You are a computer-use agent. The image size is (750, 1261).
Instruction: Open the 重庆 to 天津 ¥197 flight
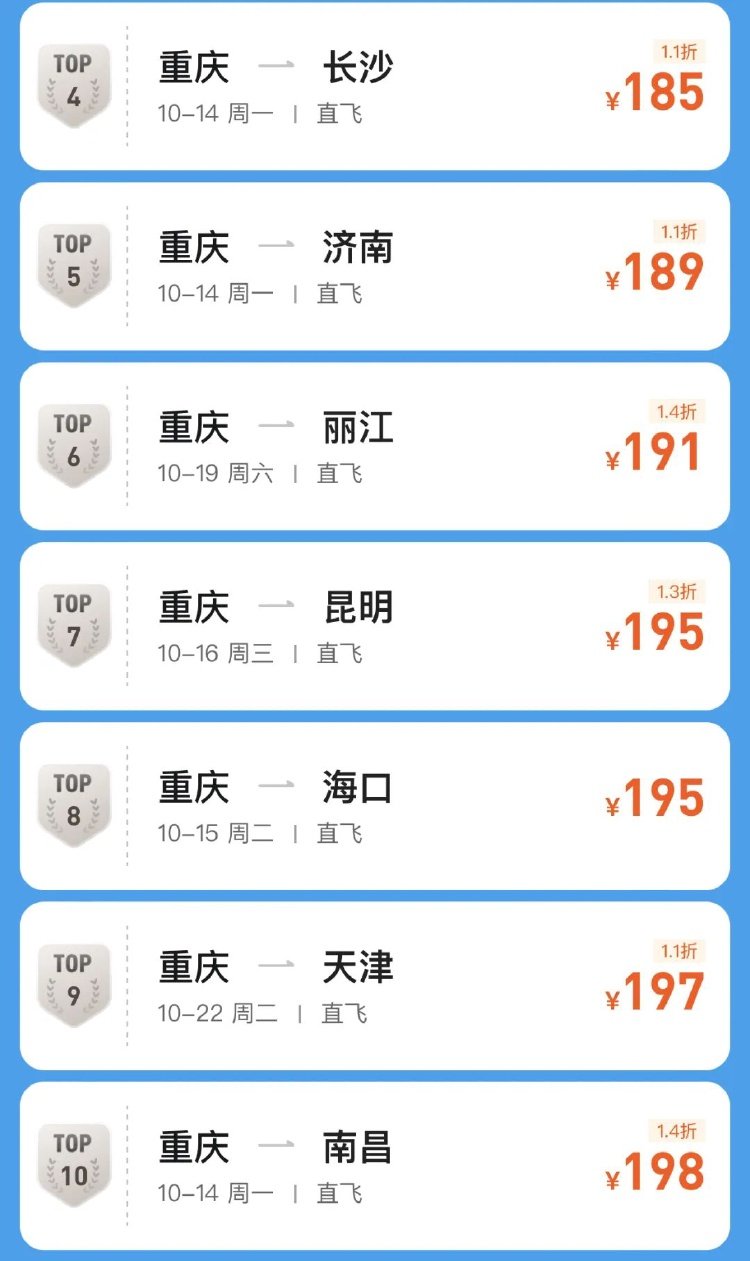point(375,986)
